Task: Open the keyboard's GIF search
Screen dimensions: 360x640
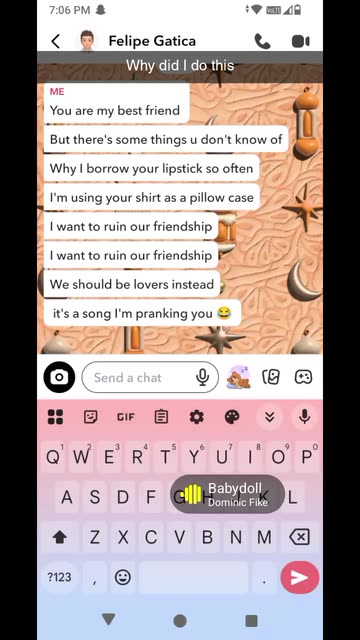Action: click(126, 417)
